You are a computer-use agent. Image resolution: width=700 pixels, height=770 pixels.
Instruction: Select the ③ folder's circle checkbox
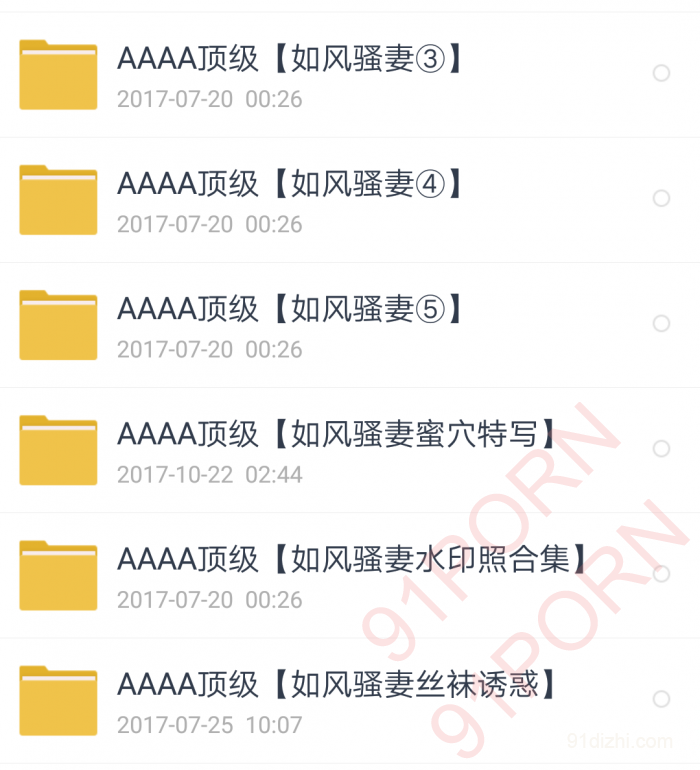[661, 73]
